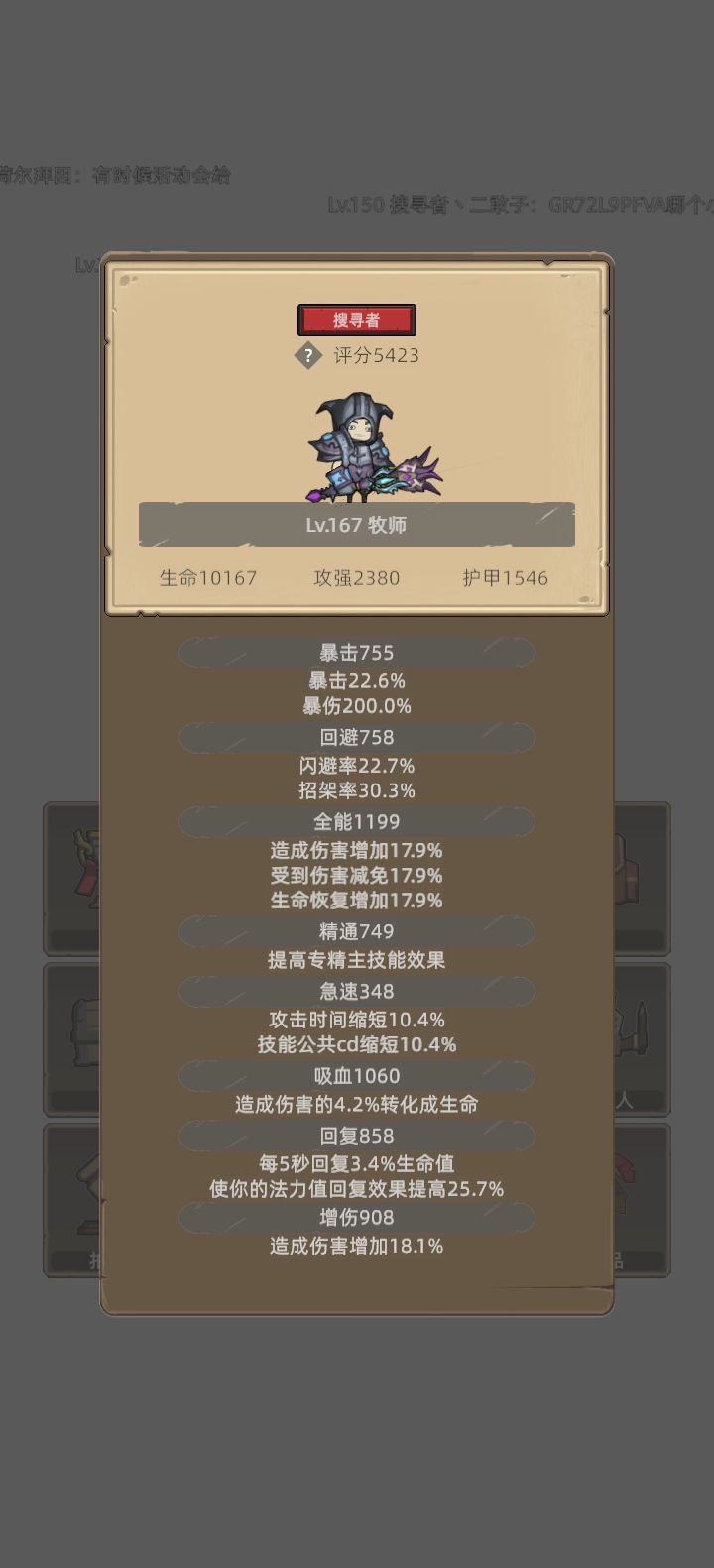Expand the 暴击755 stat bar

click(355, 653)
